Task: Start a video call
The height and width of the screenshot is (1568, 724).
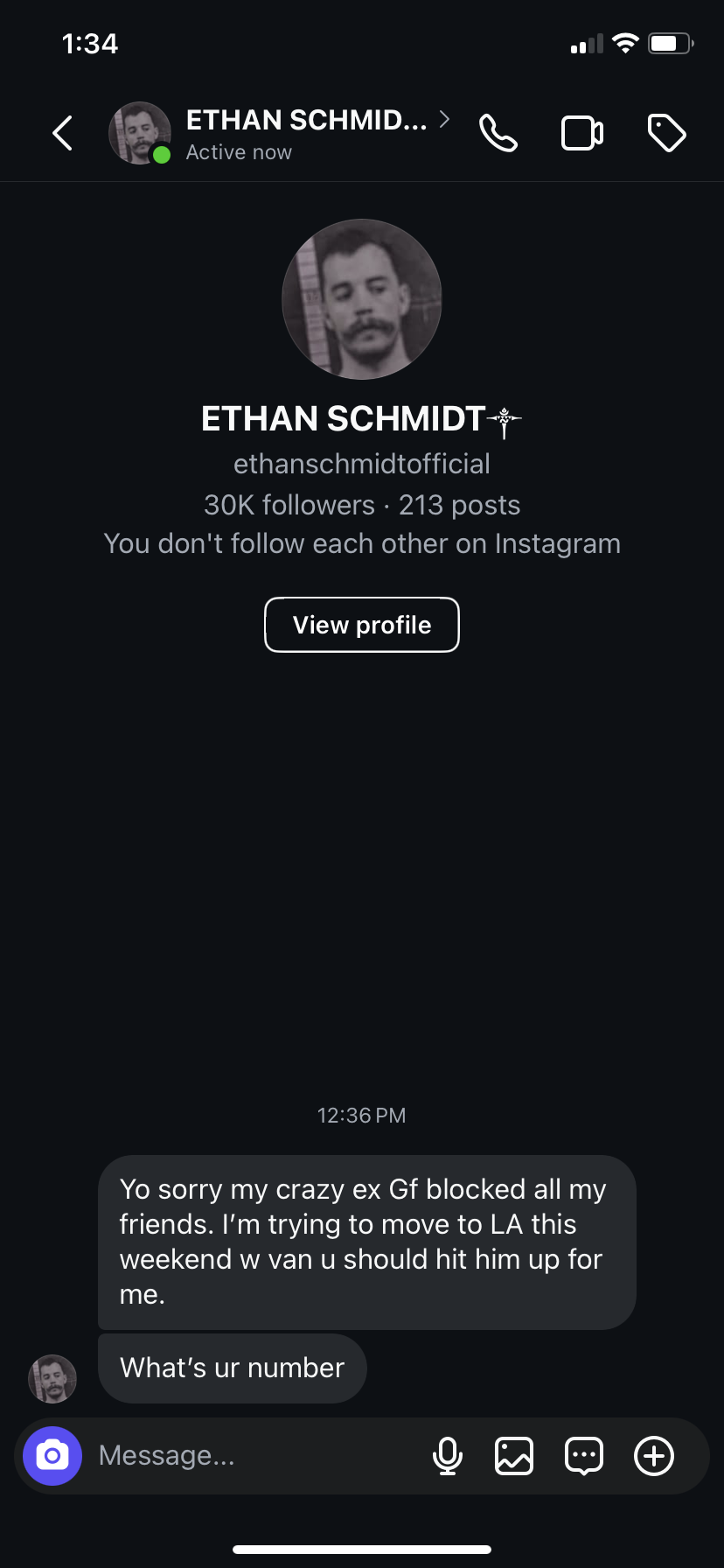Action: coord(581,134)
